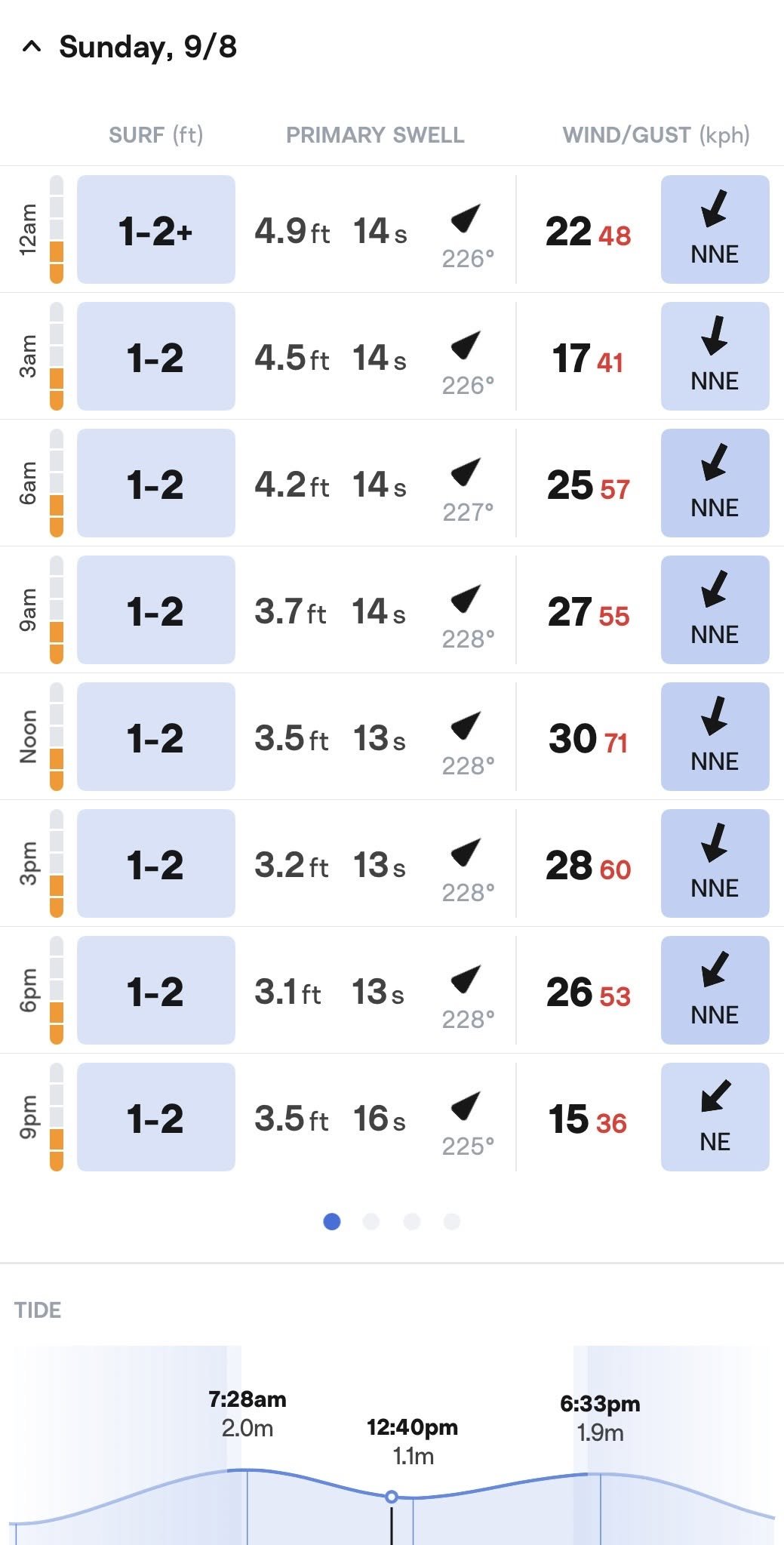Select the 12am forecast row
This screenshot has width=784, height=1545.
click(x=392, y=229)
